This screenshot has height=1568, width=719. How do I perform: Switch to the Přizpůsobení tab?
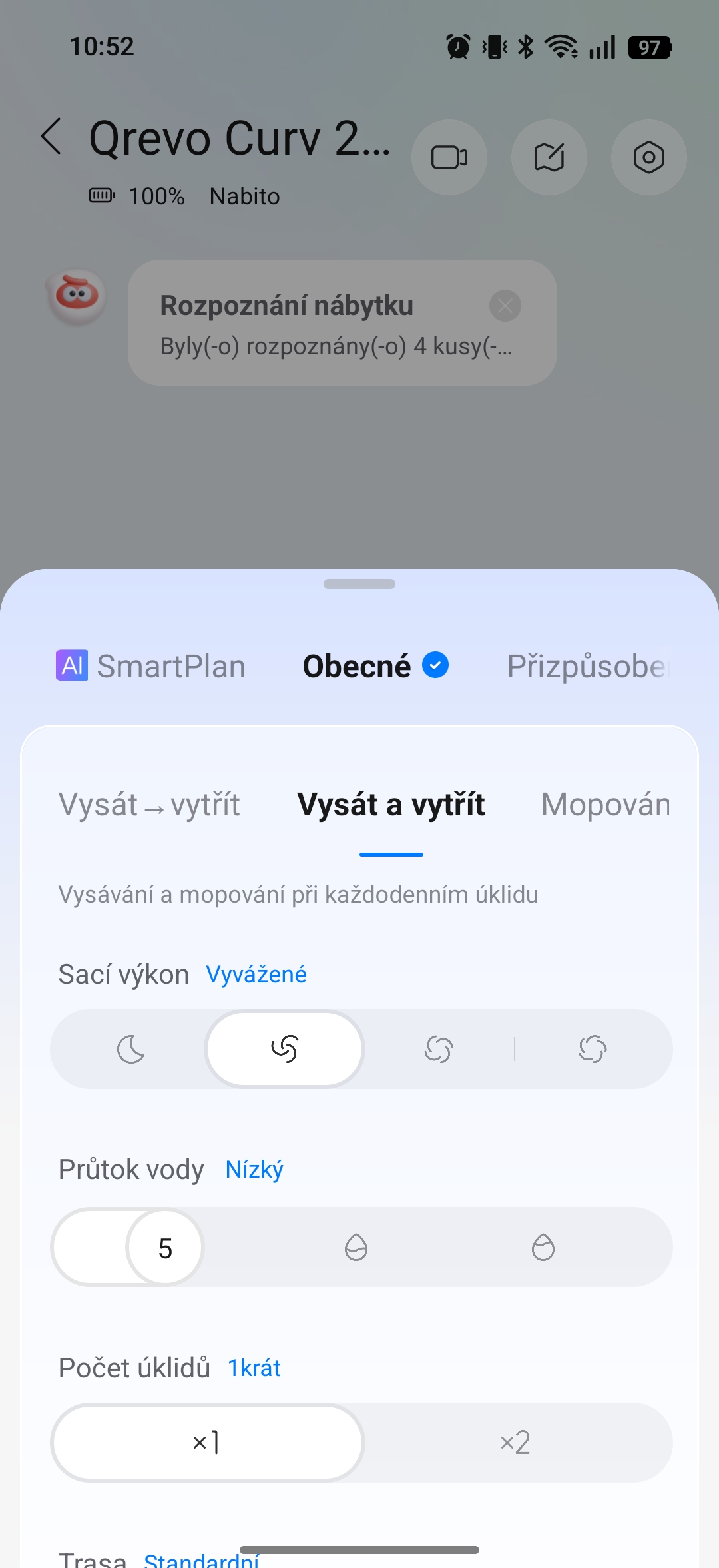(589, 666)
